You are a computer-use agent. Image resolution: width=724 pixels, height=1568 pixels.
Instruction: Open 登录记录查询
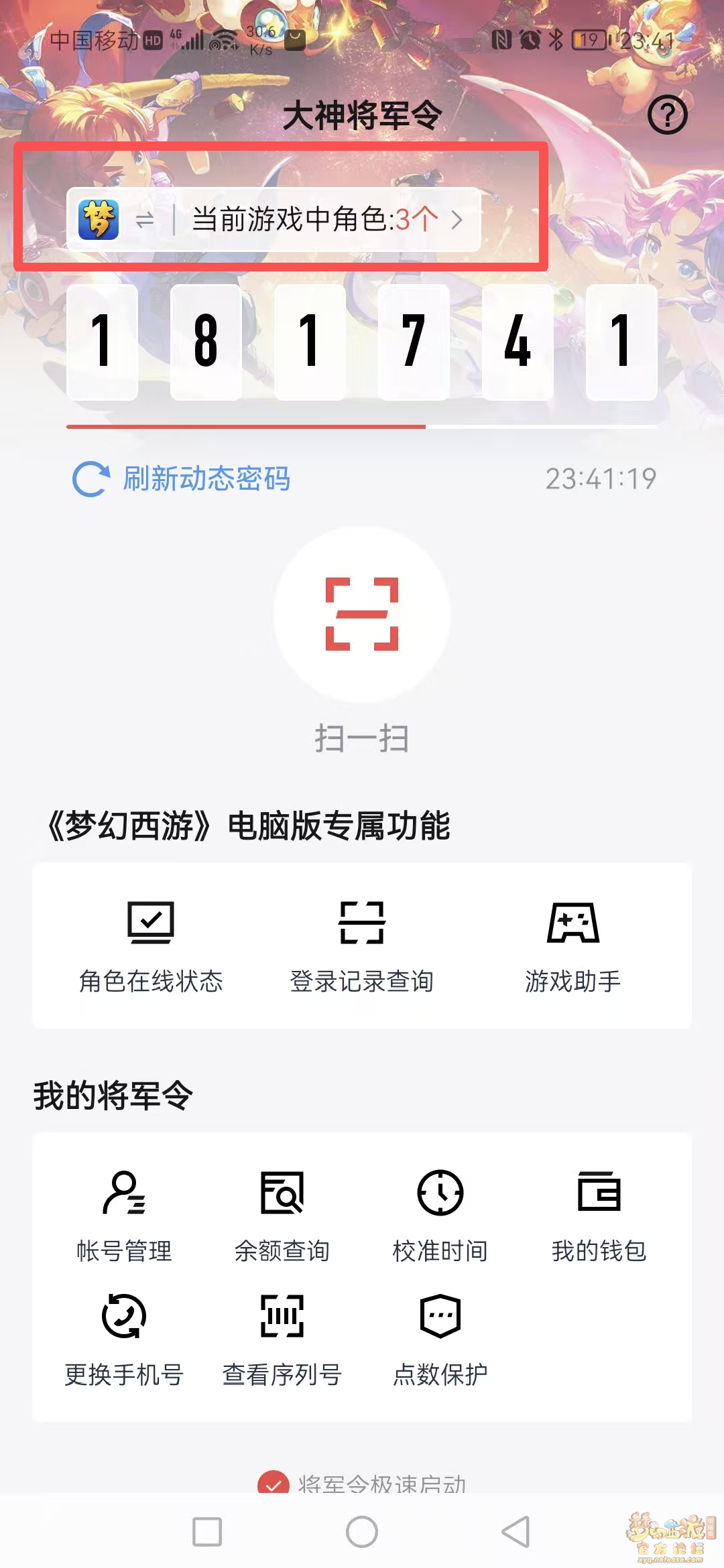362,946
